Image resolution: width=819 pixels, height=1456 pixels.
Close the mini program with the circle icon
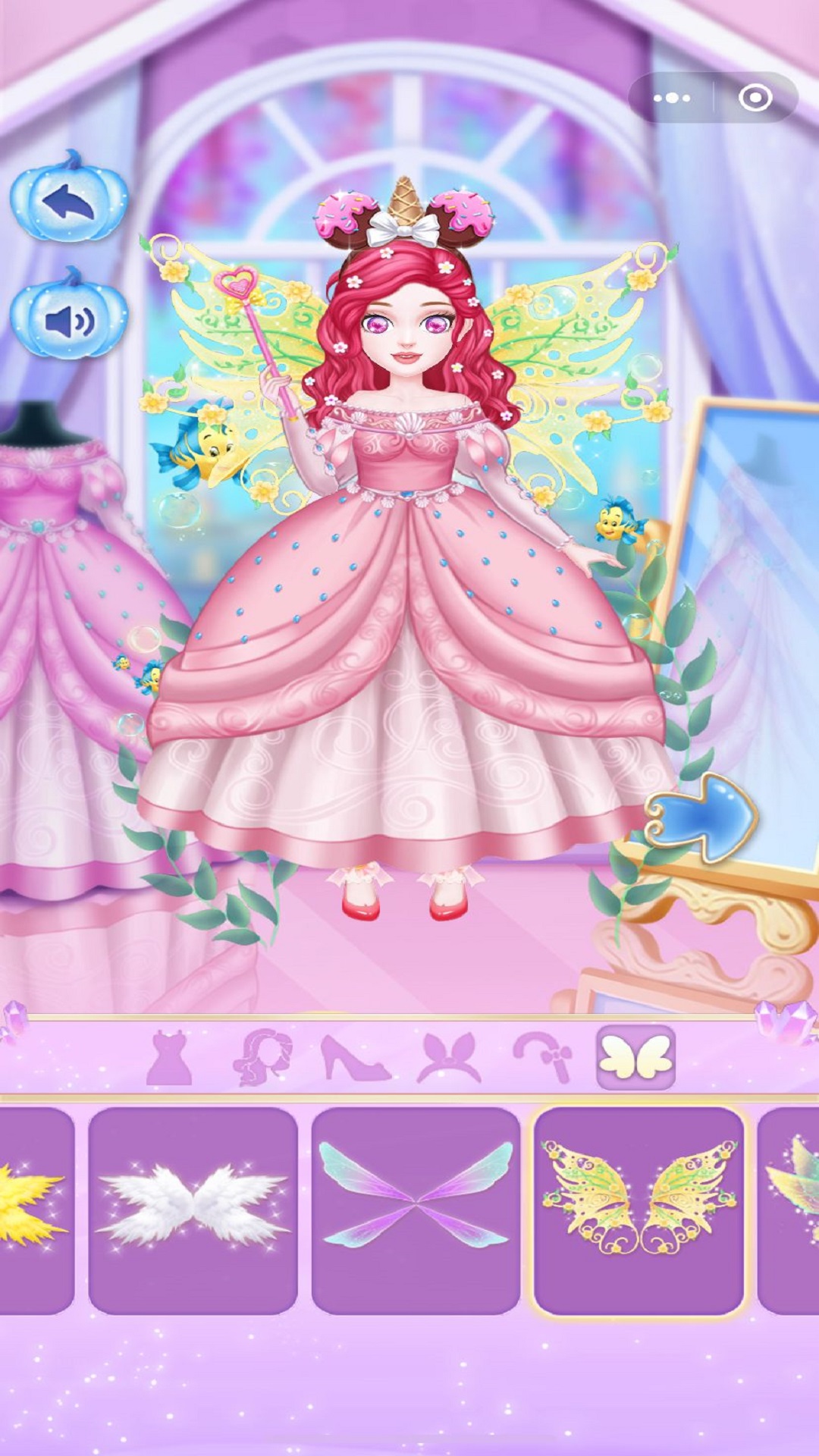[755, 98]
